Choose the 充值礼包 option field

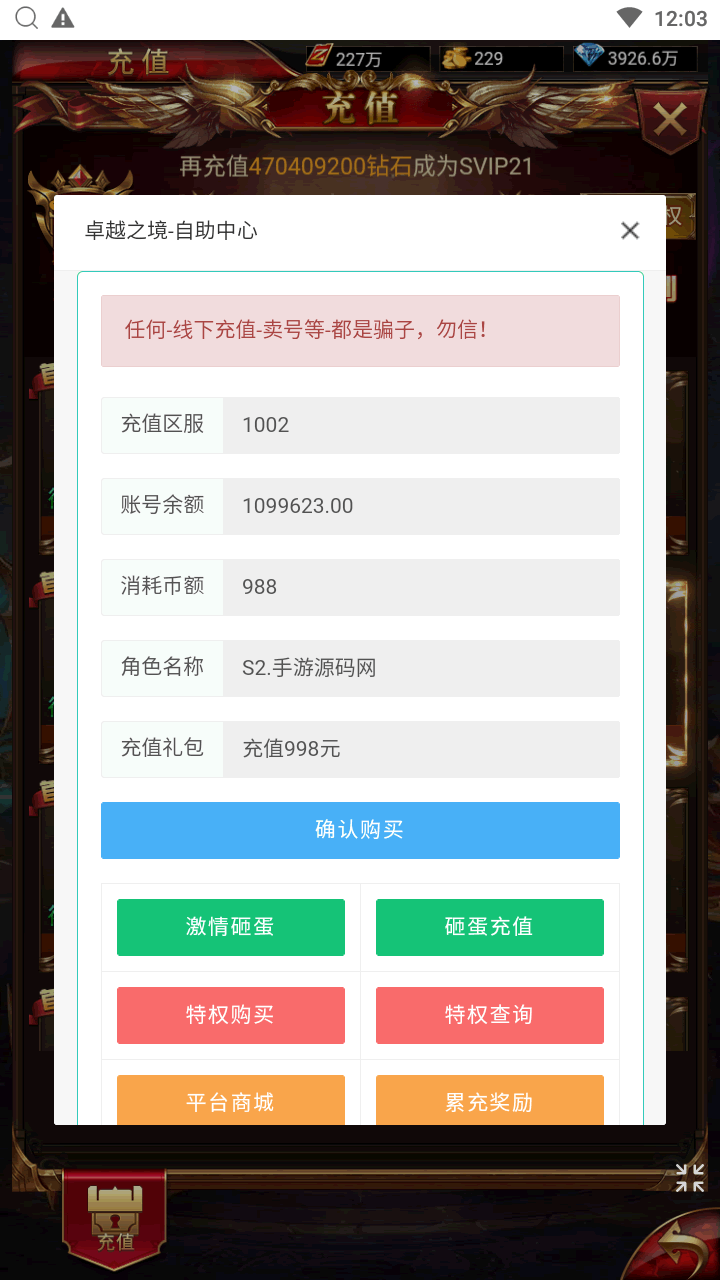(420, 749)
